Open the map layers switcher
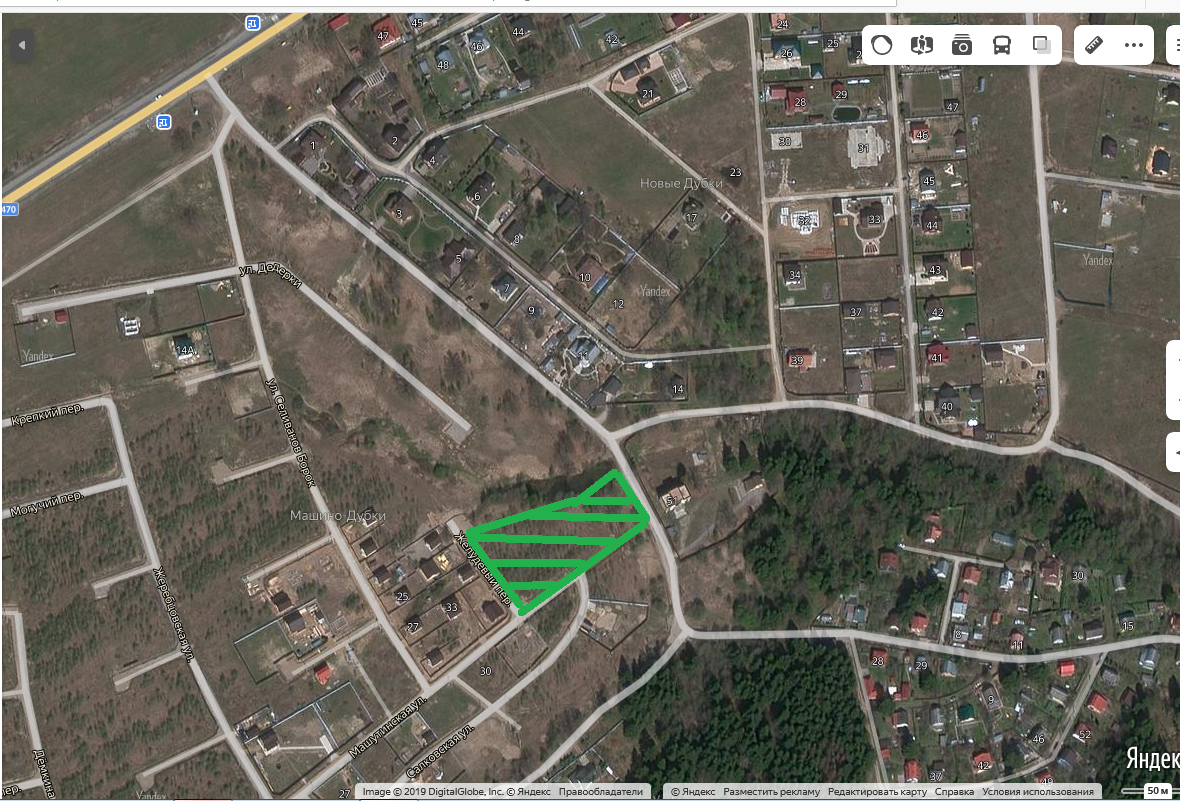This screenshot has height=801, width=1180. click(1042, 45)
